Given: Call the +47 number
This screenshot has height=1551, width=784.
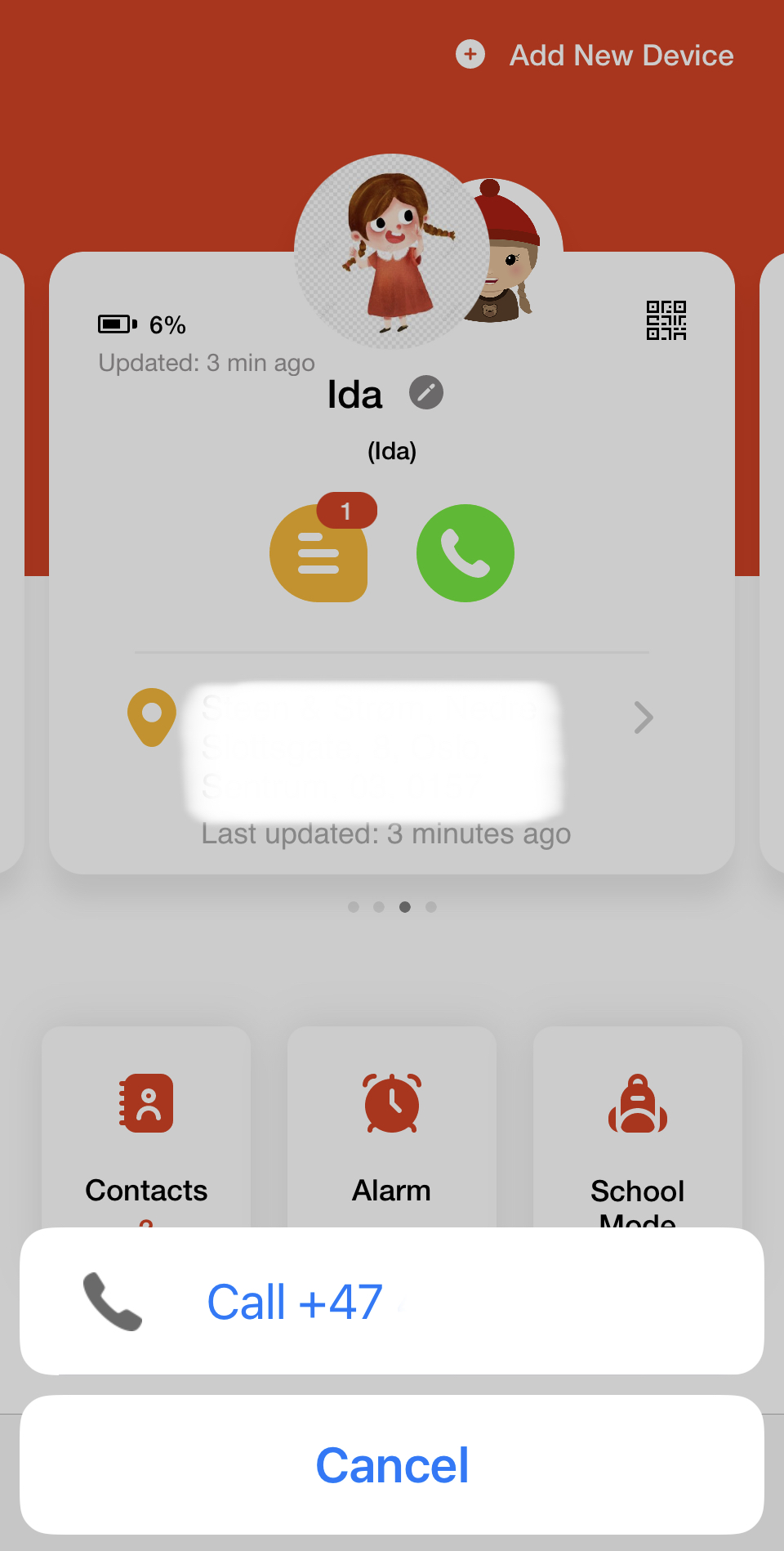Looking at the screenshot, I should [390, 1301].
